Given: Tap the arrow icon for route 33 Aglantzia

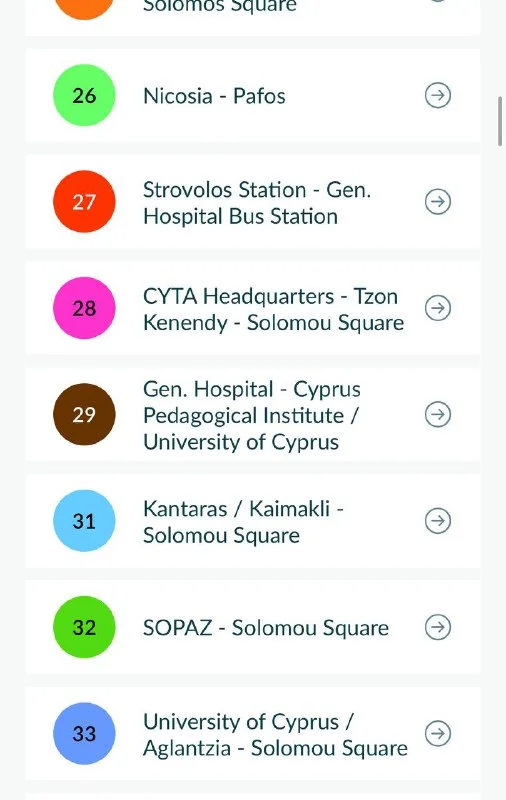Looking at the screenshot, I should click(438, 734).
